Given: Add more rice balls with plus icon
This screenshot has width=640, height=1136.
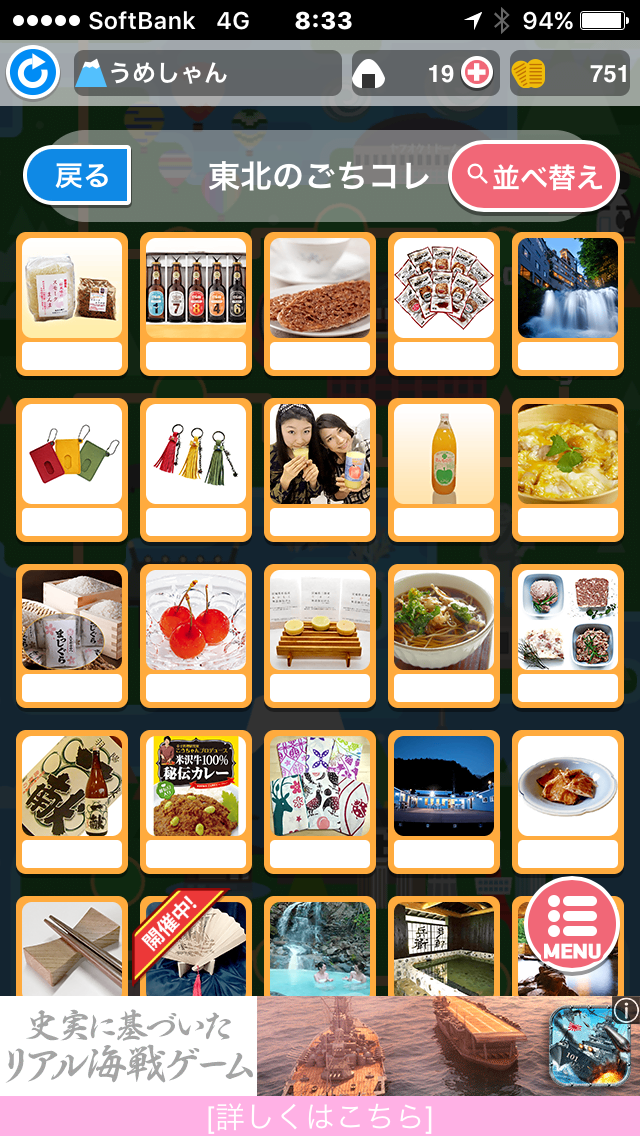Looking at the screenshot, I should (477, 73).
